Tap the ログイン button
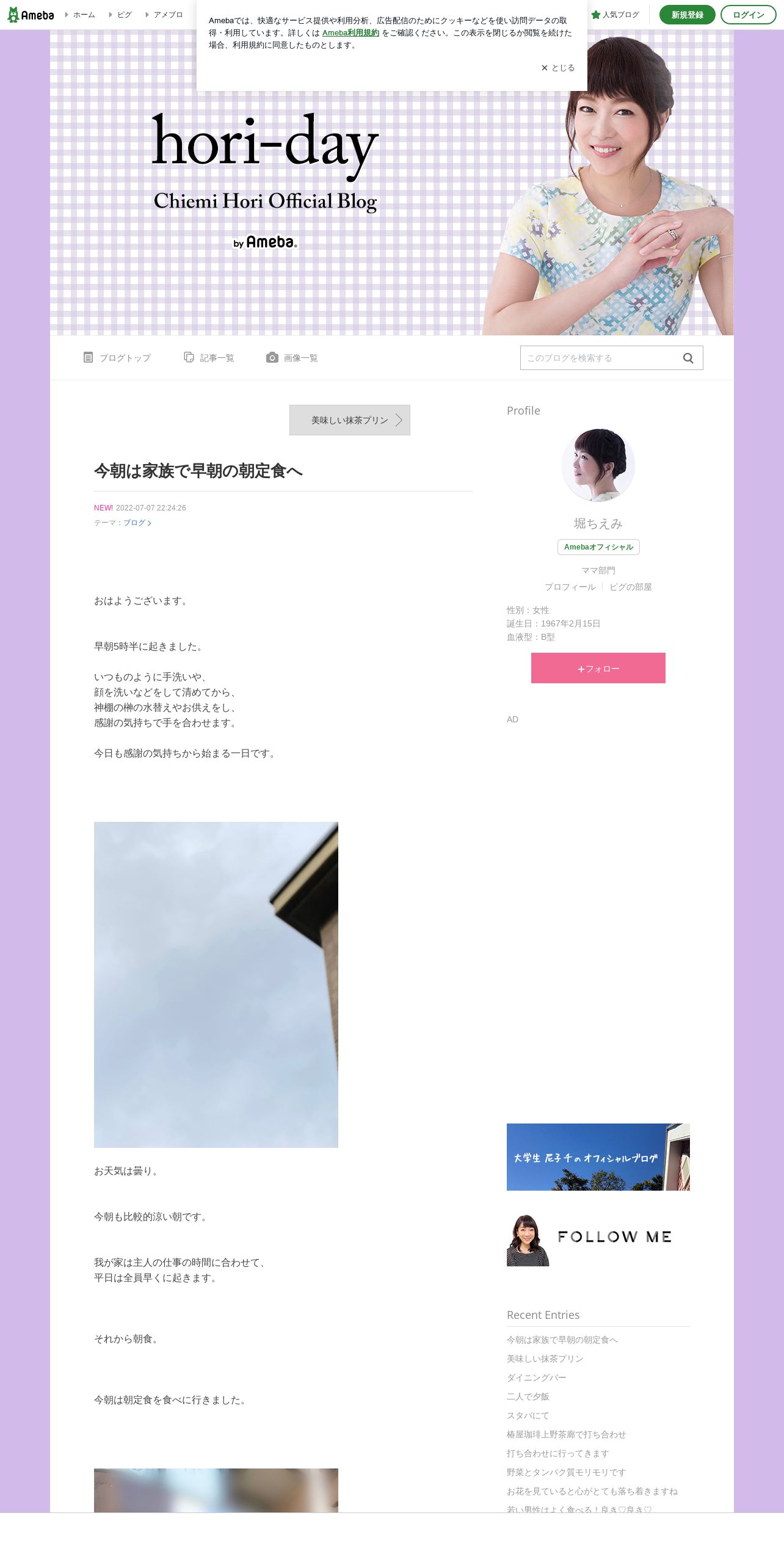Viewport: 784px width, 1568px height. [748, 15]
